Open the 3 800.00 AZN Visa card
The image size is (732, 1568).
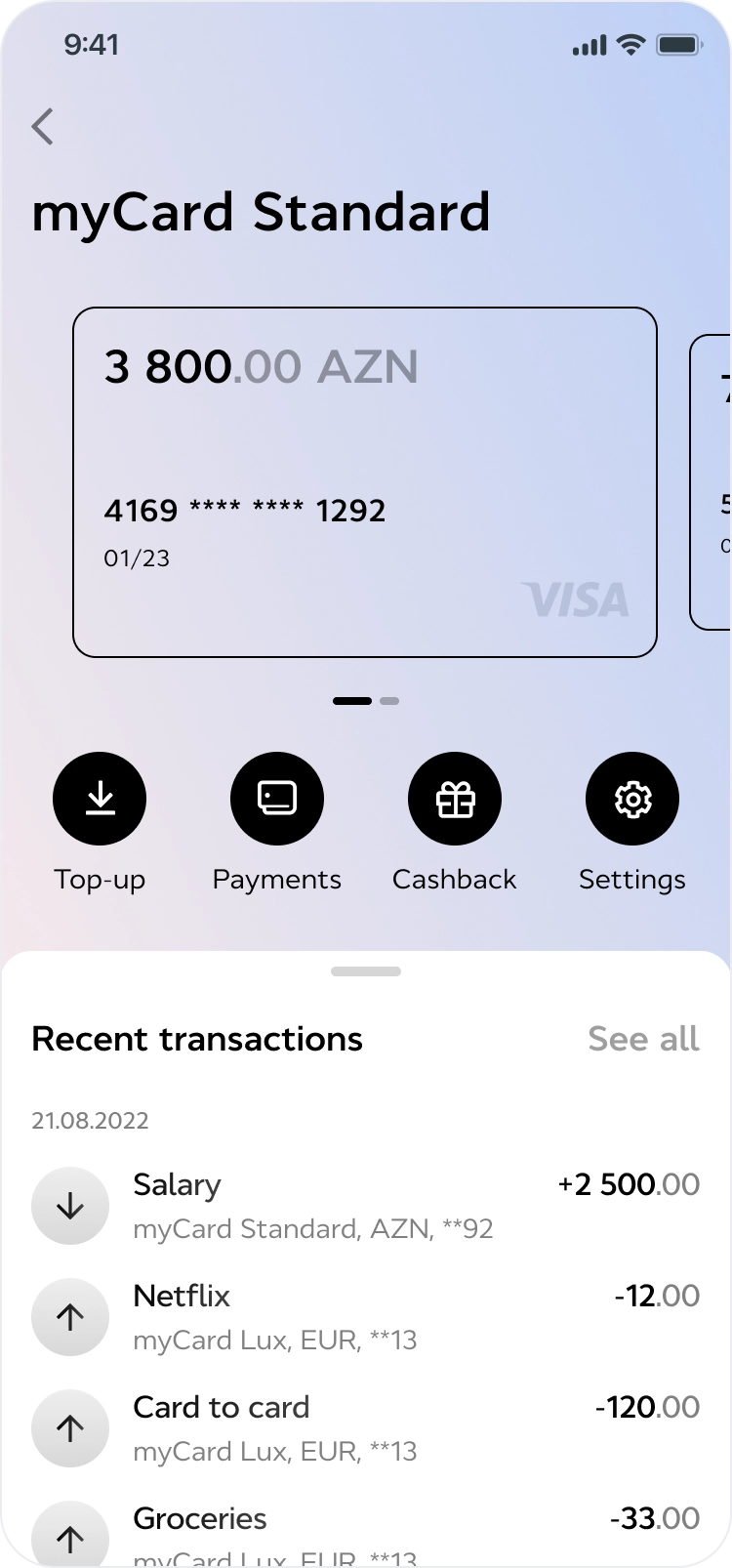click(364, 482)
